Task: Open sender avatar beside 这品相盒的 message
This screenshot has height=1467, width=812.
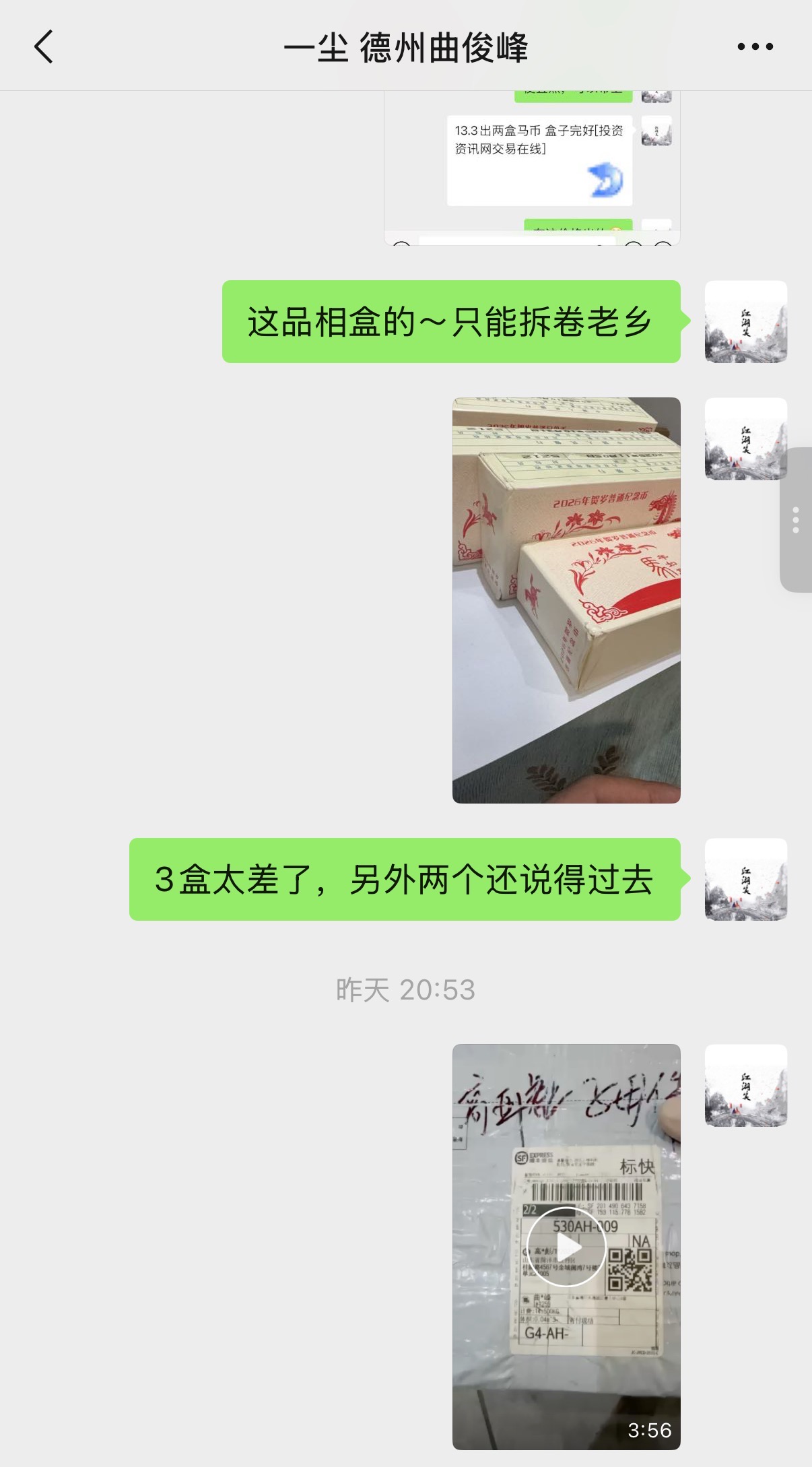Action: click(745, 322)
